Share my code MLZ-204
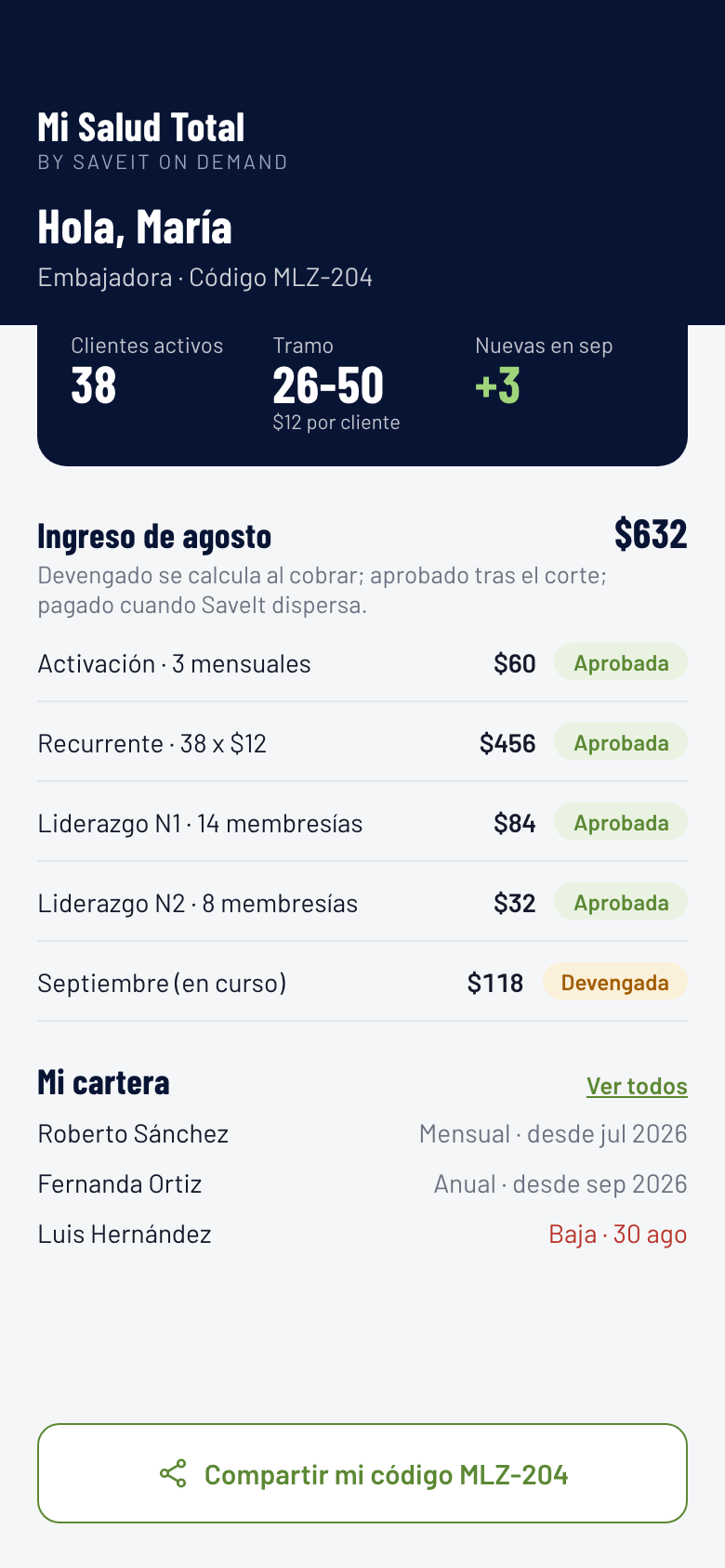This screenshot has height=1568, width=725. pyautogui.click(x=362, y=1473)
